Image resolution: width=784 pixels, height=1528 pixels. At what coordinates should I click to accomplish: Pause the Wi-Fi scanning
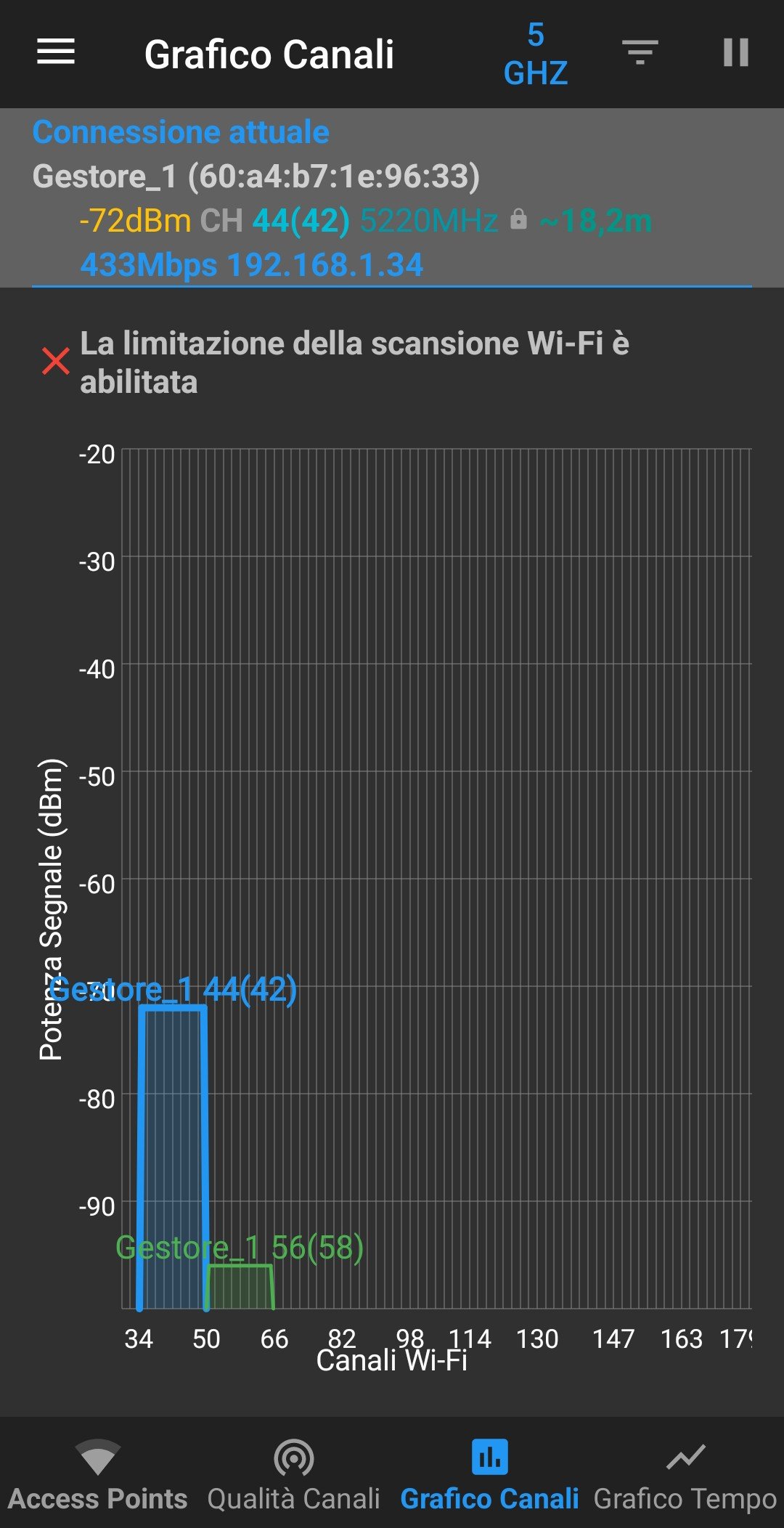[735, 52]
